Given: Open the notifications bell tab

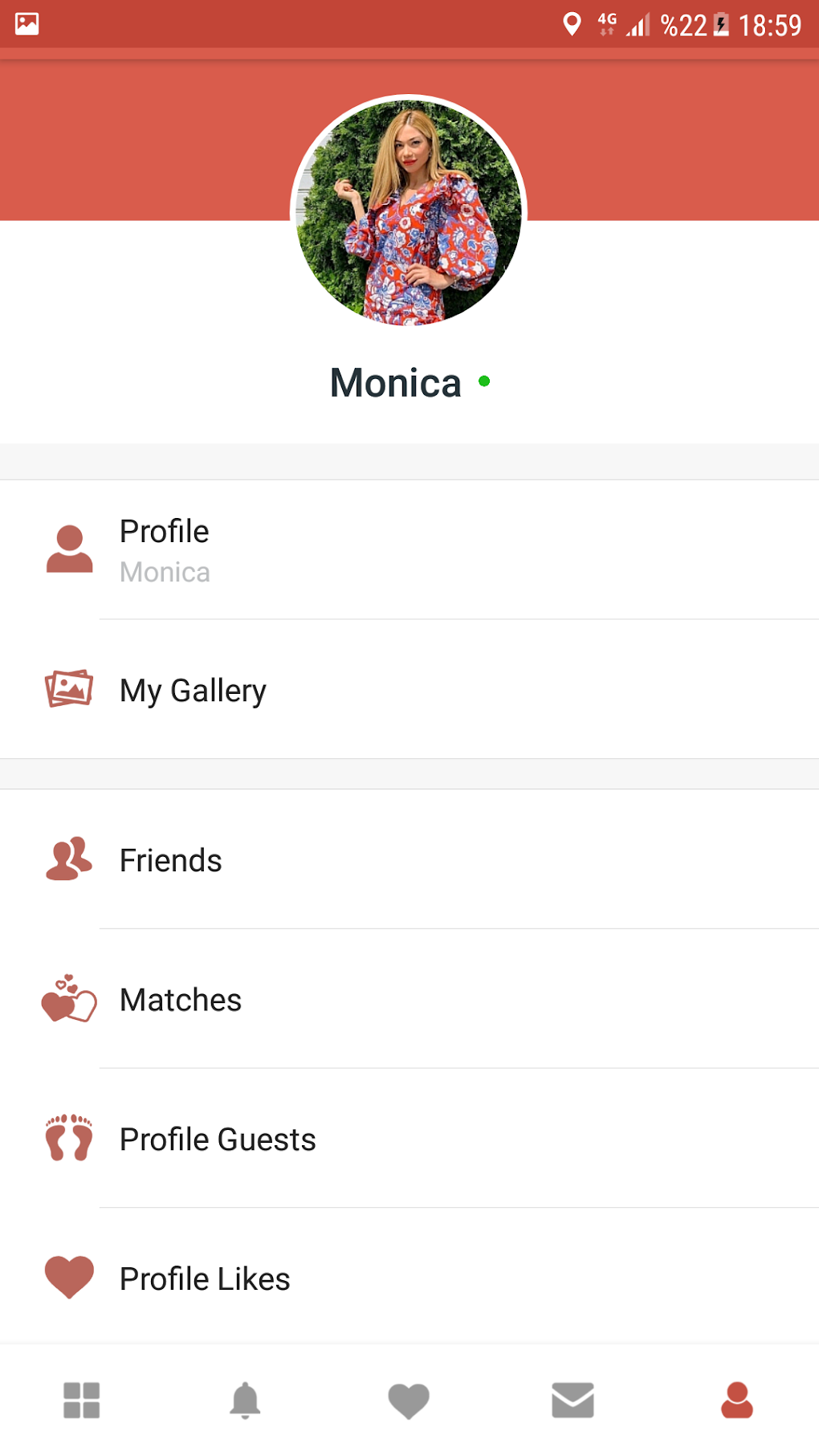Looking at the screenshot, I should point(245,1400).
